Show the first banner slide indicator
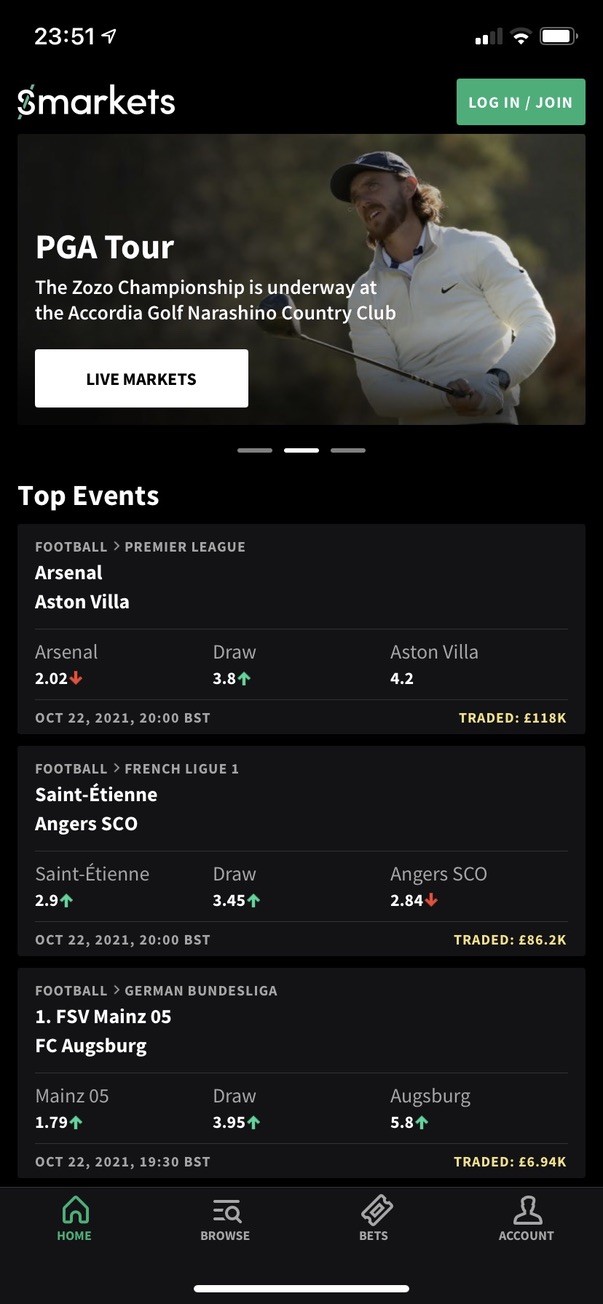Screen dimensions: 603x1304 click(255, 451)
